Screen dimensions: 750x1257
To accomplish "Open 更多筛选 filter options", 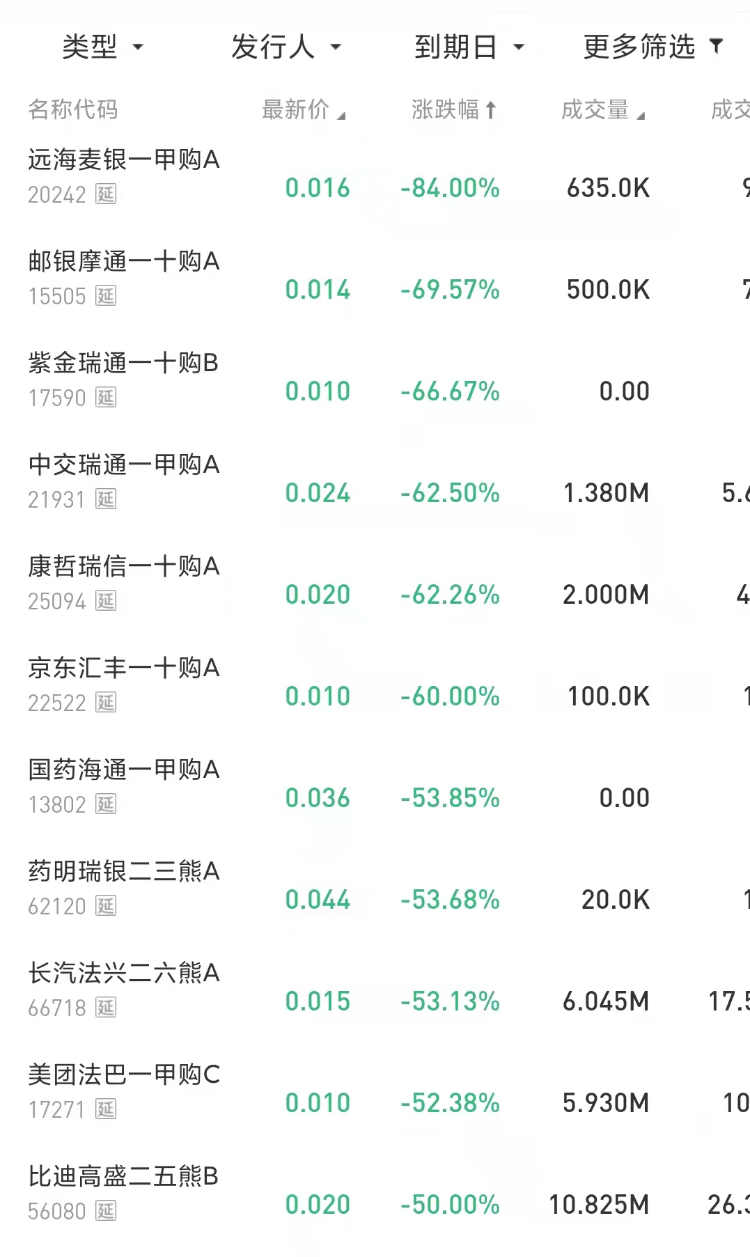I will [x=653, y=47].
